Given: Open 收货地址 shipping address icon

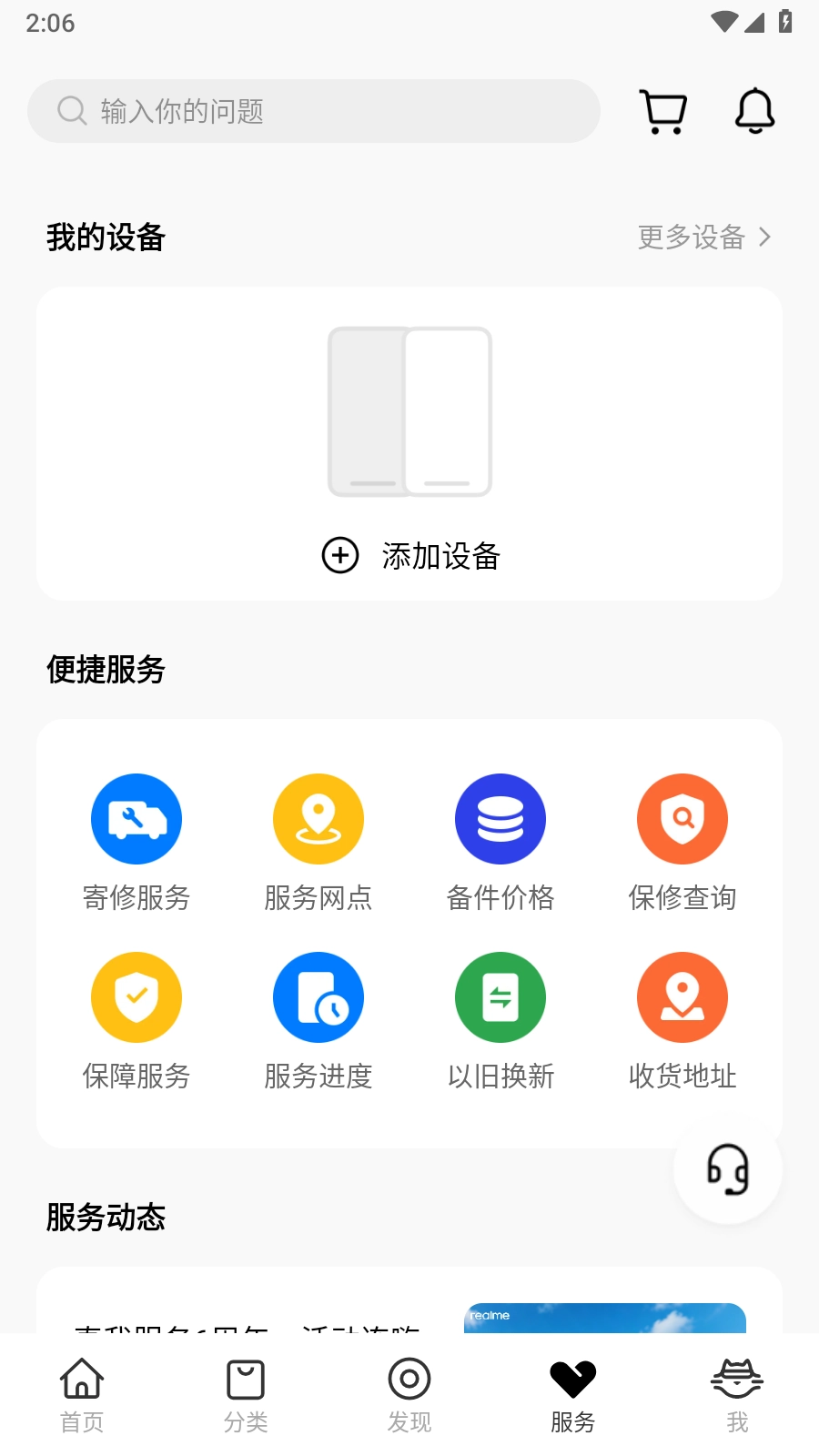Looking at the screenshot, I should click(x=682, y=996).
